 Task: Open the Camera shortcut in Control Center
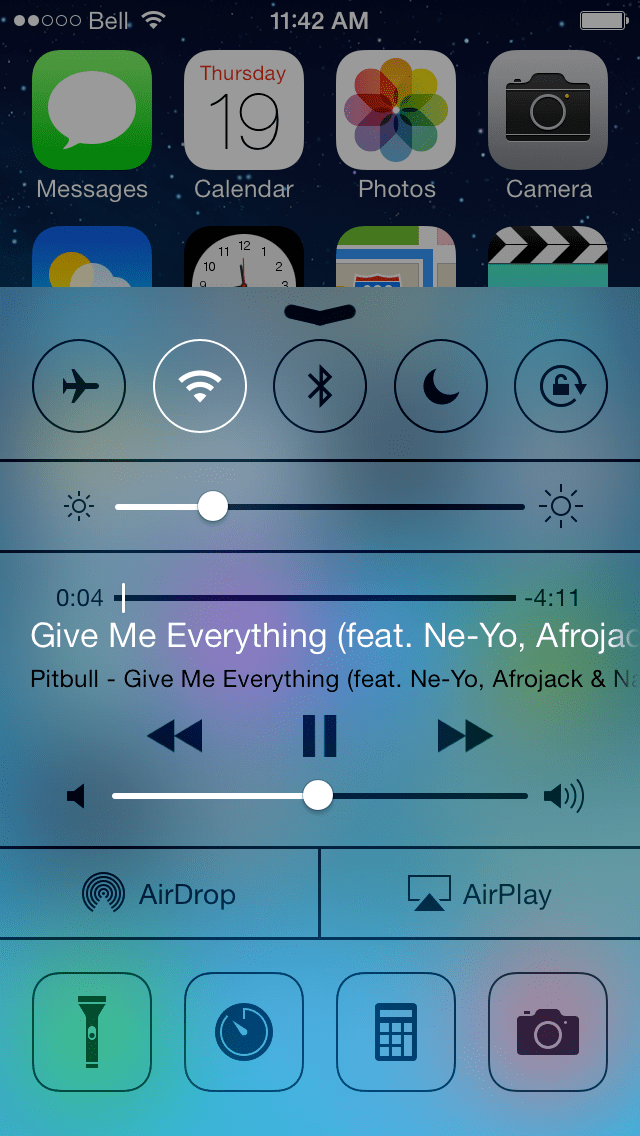point(548,1032)
